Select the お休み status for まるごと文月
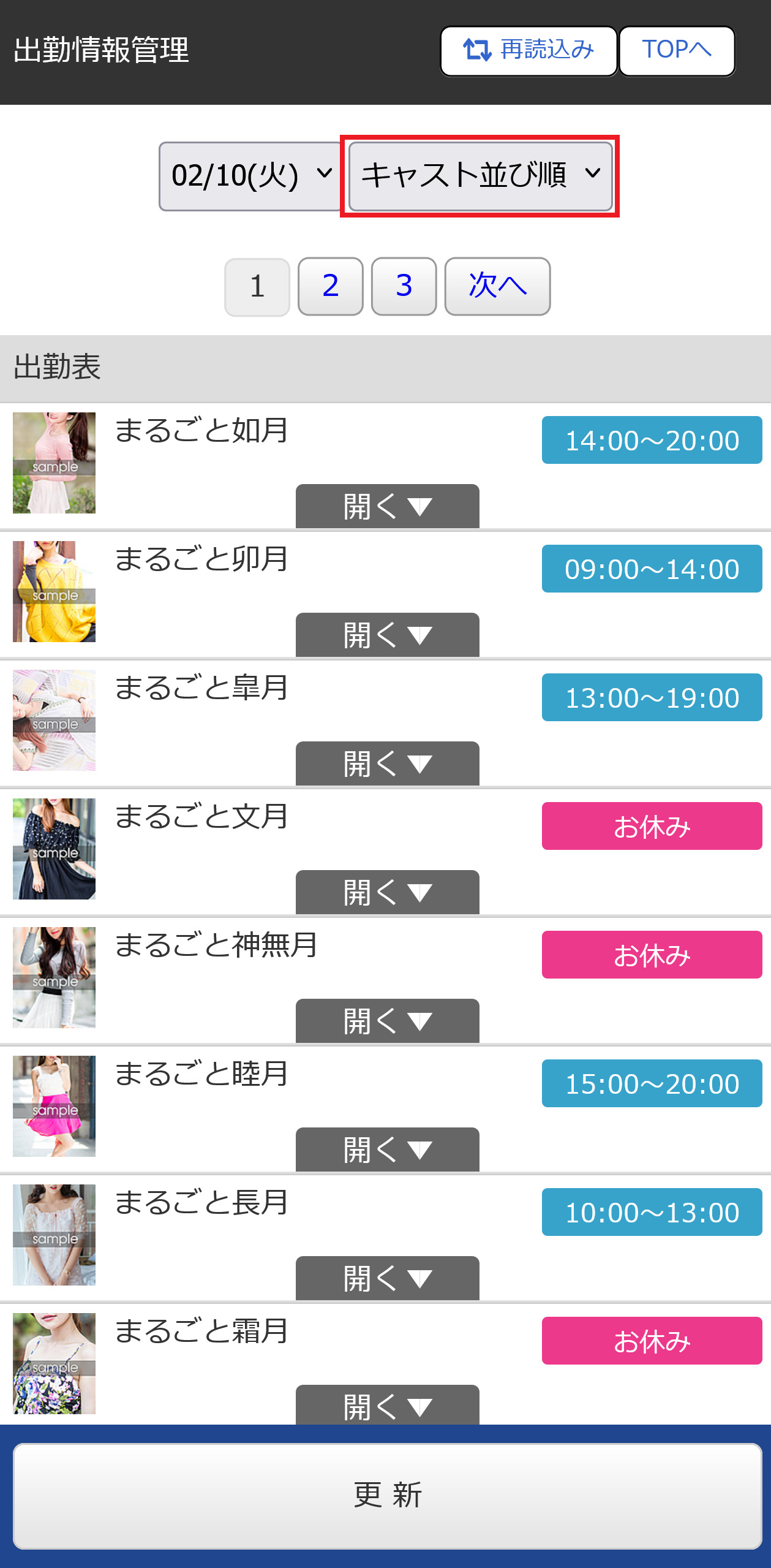The image size is (771, 1568). point(652,826)
